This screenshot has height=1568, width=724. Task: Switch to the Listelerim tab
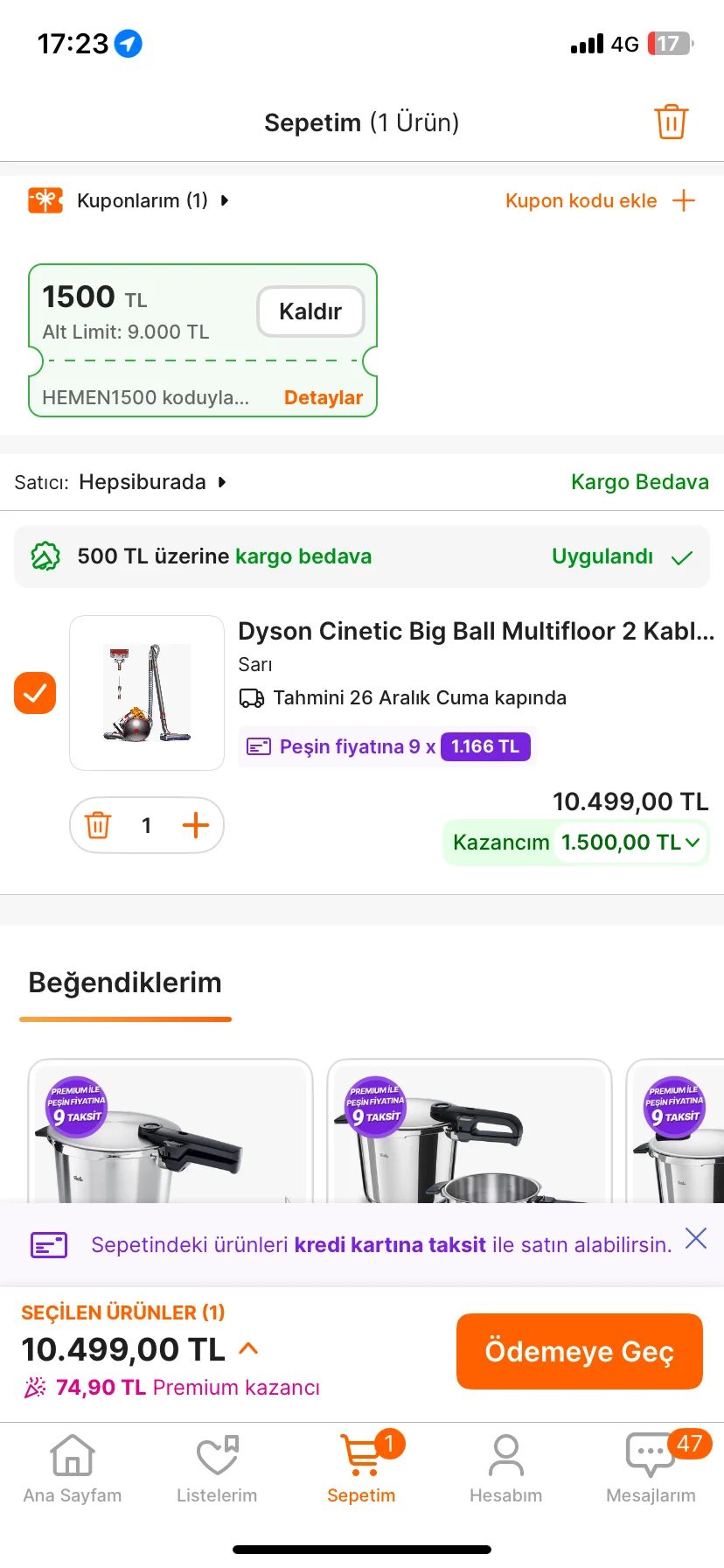217,1470
